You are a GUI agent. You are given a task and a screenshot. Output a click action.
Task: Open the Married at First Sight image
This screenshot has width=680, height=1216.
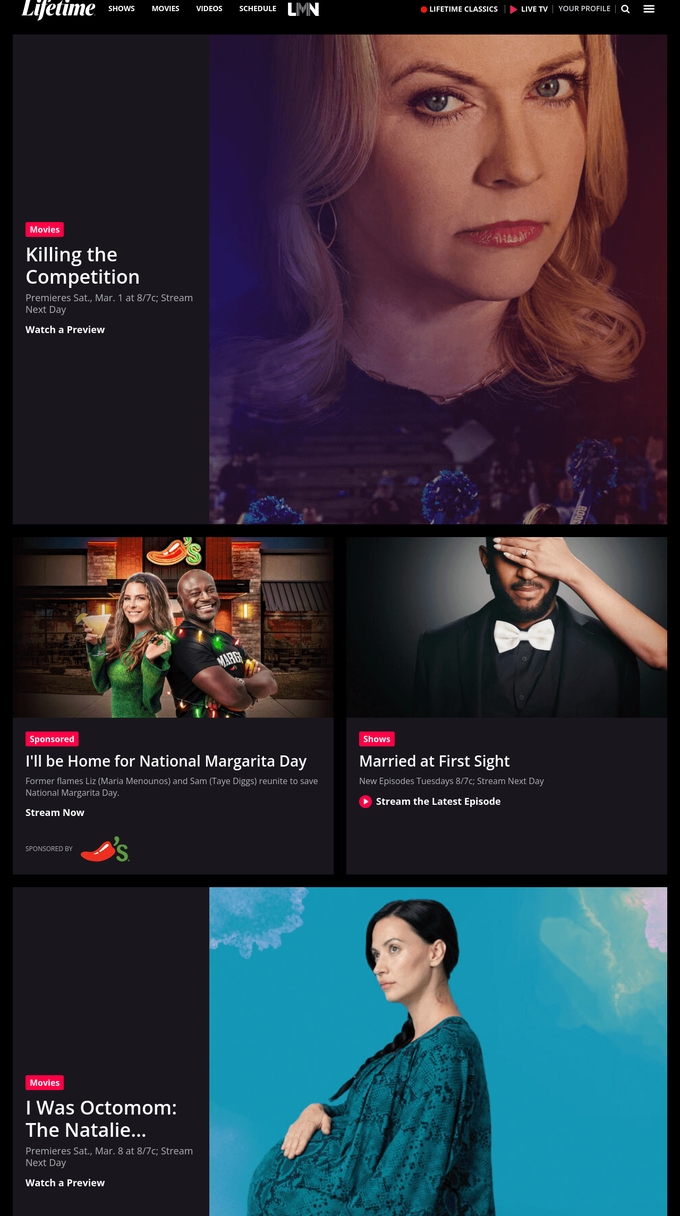point(506,627)
